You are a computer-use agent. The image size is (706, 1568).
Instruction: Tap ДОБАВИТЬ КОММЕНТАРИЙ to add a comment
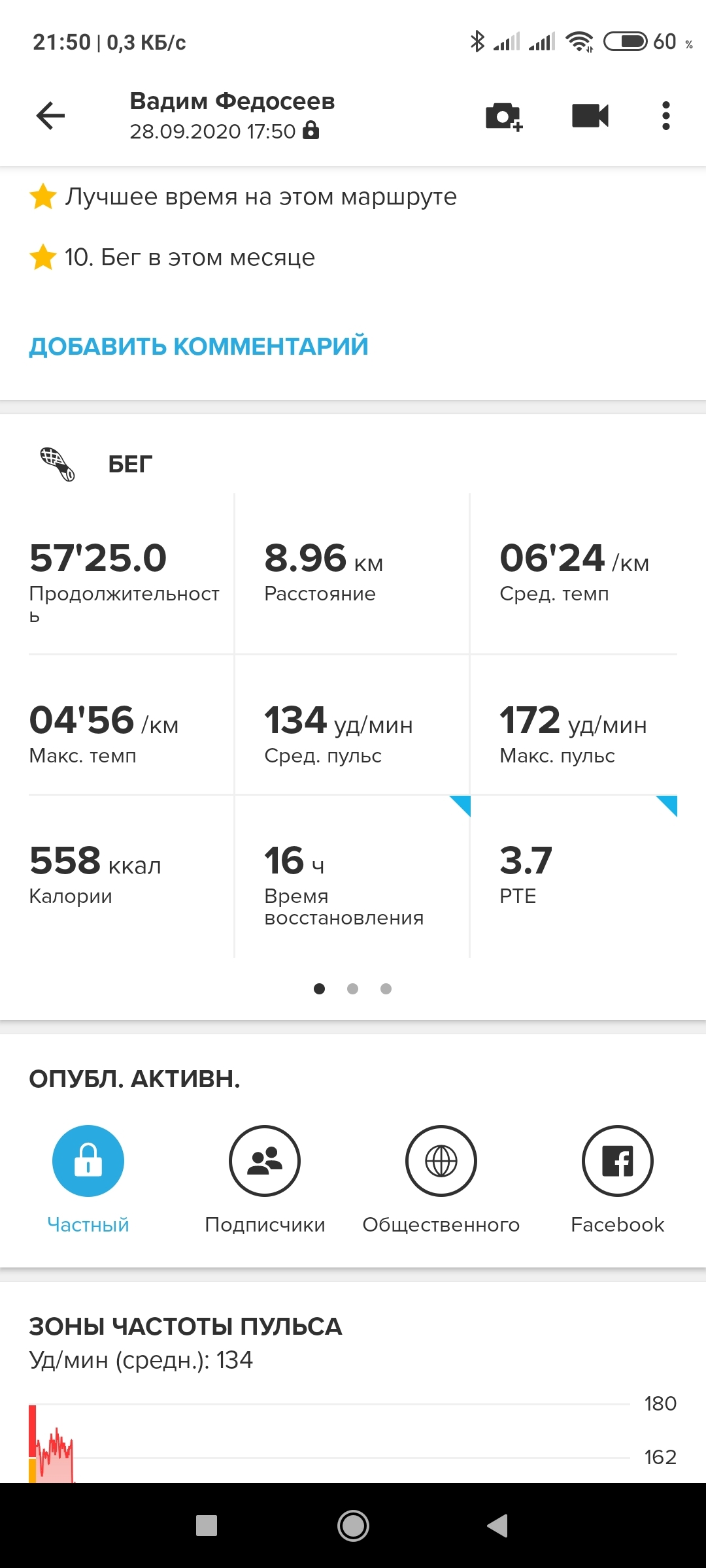point(198,346)
